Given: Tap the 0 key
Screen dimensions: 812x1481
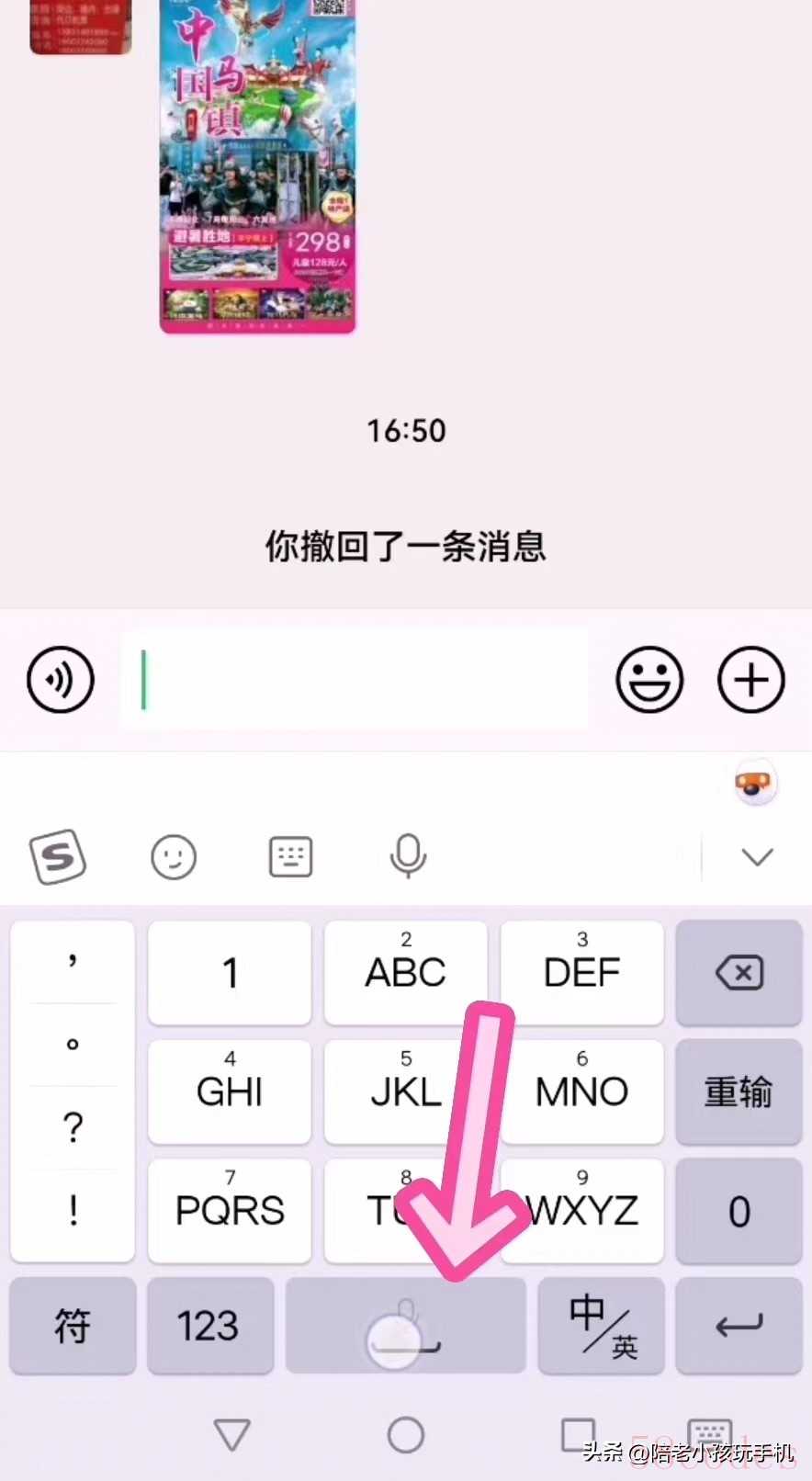Looking at the screenshot, I should pyautogui.click(x=739, y=1211).
